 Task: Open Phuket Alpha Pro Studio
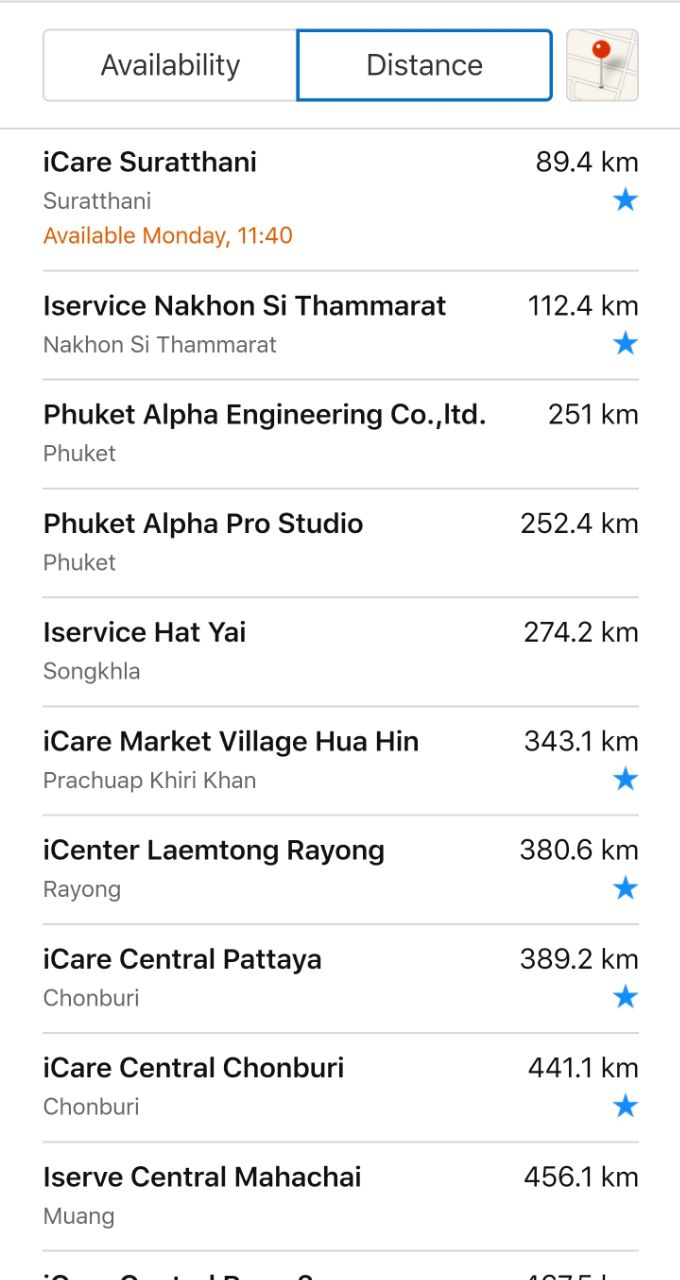[x=340, y=543]
